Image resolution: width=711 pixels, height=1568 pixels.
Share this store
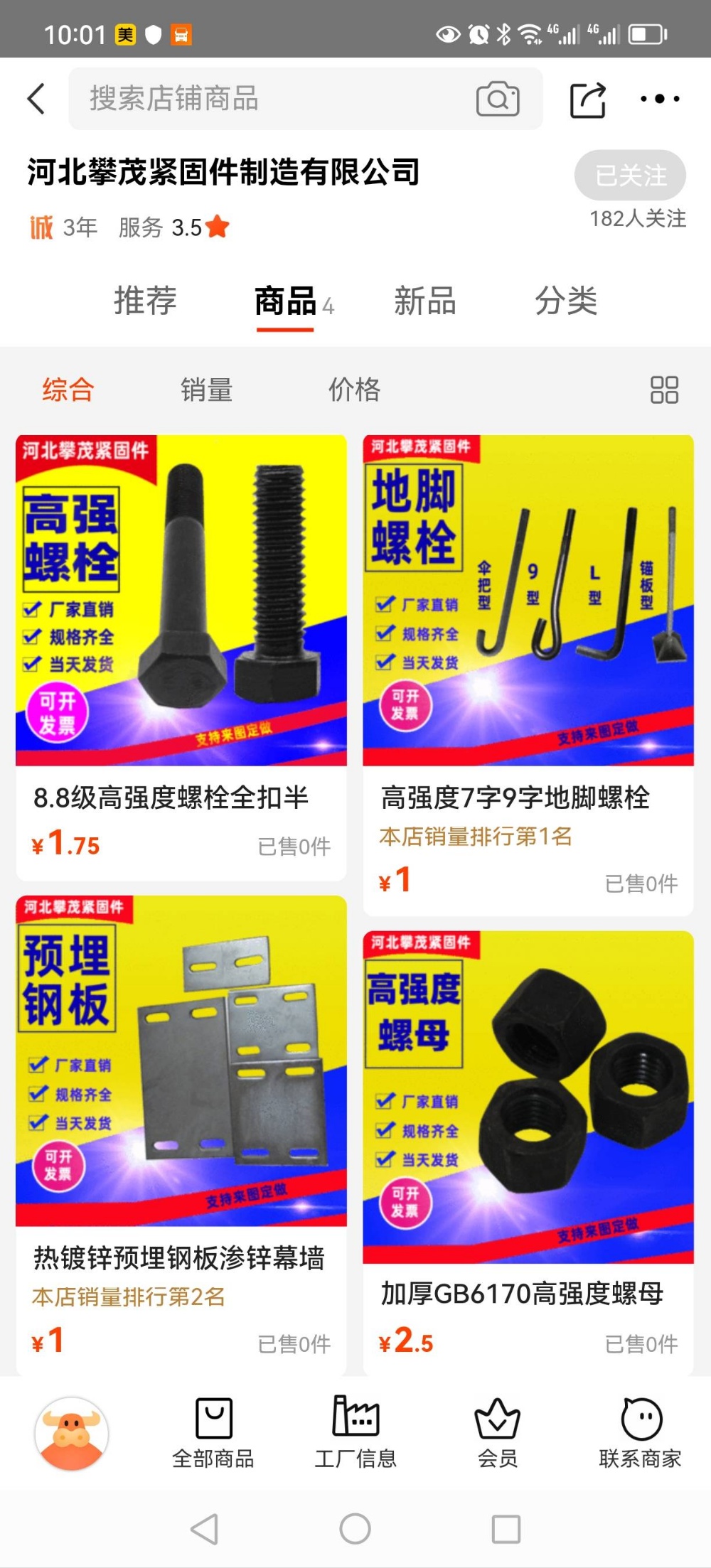tap(588, 100)
